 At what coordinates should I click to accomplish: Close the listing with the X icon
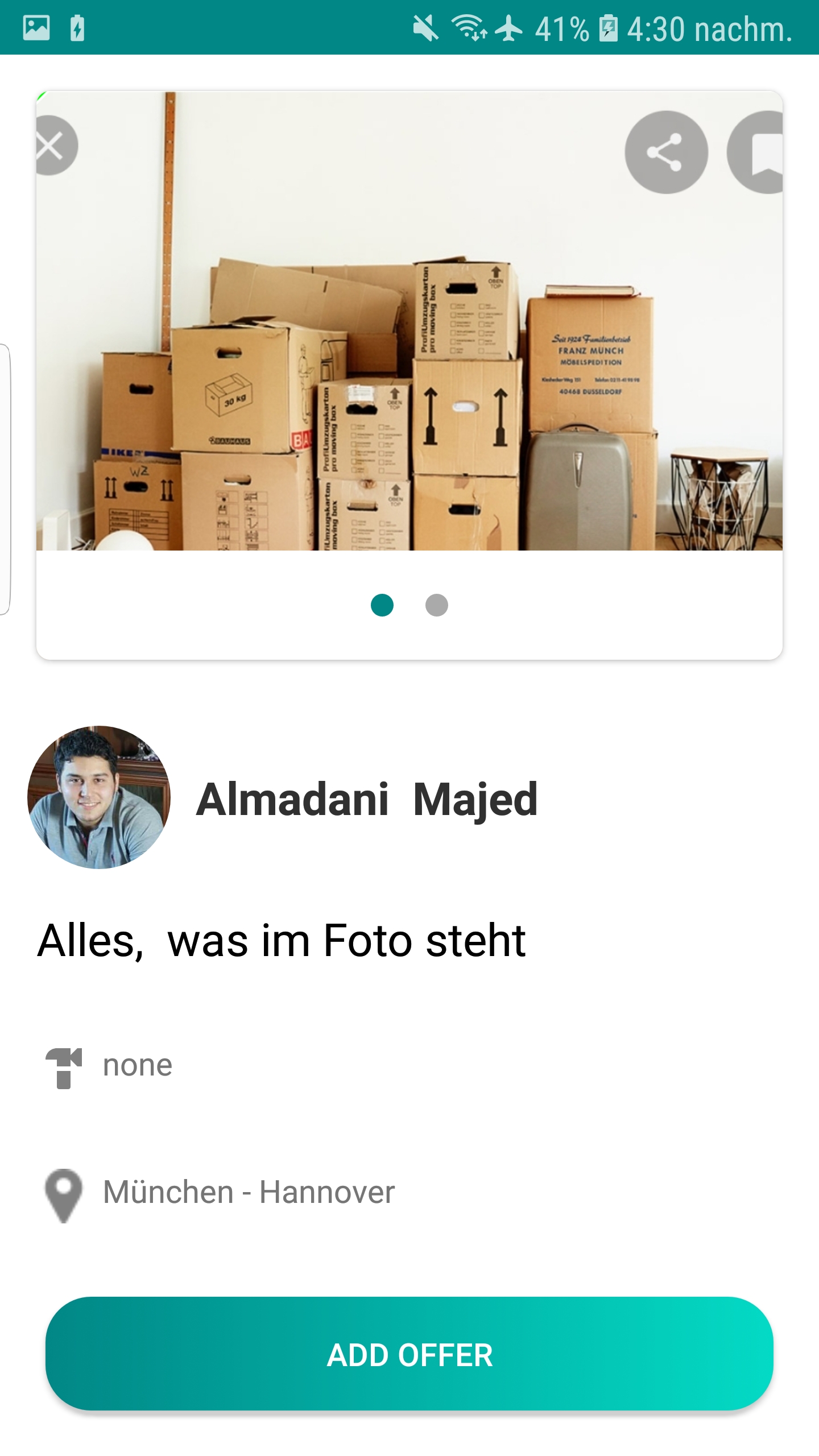55,146
